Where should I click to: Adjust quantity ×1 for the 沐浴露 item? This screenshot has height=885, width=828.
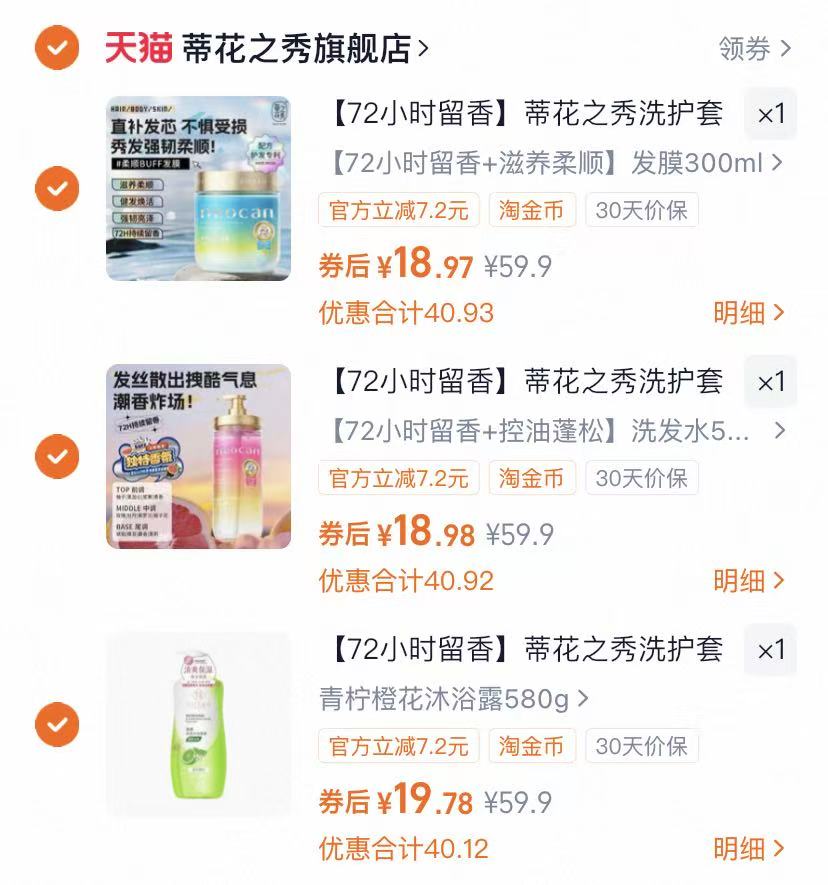tap(770, 651)
